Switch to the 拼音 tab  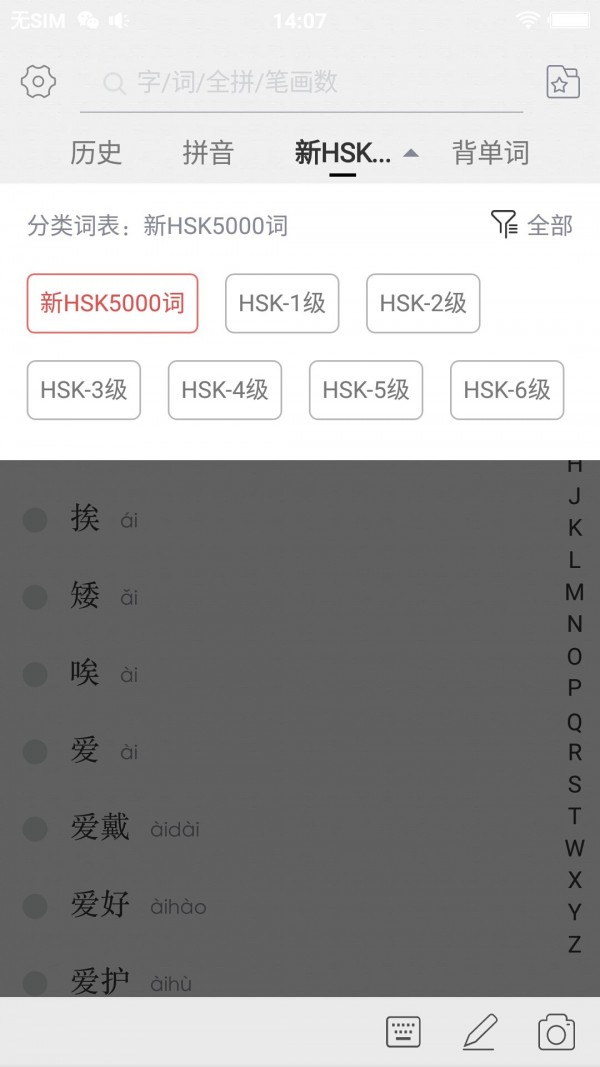[x=208, y=153]
